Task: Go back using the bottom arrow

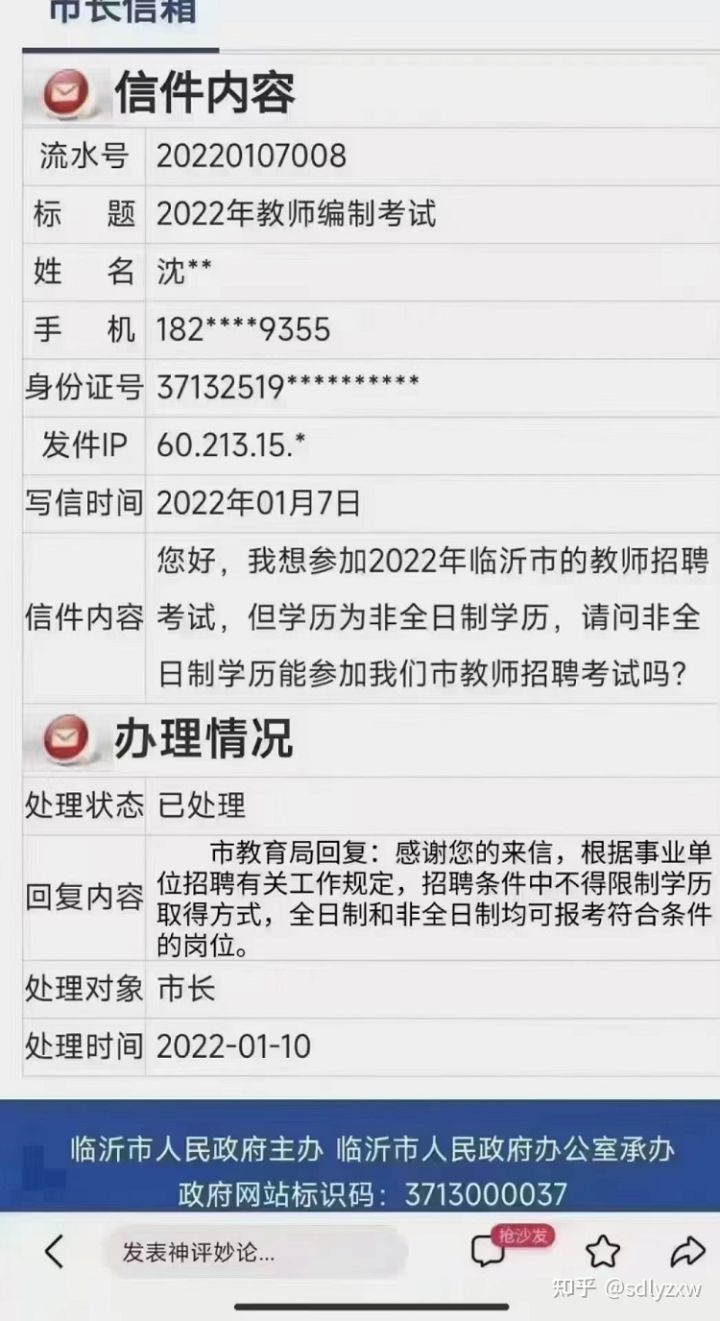Action: pos(55,1251)
